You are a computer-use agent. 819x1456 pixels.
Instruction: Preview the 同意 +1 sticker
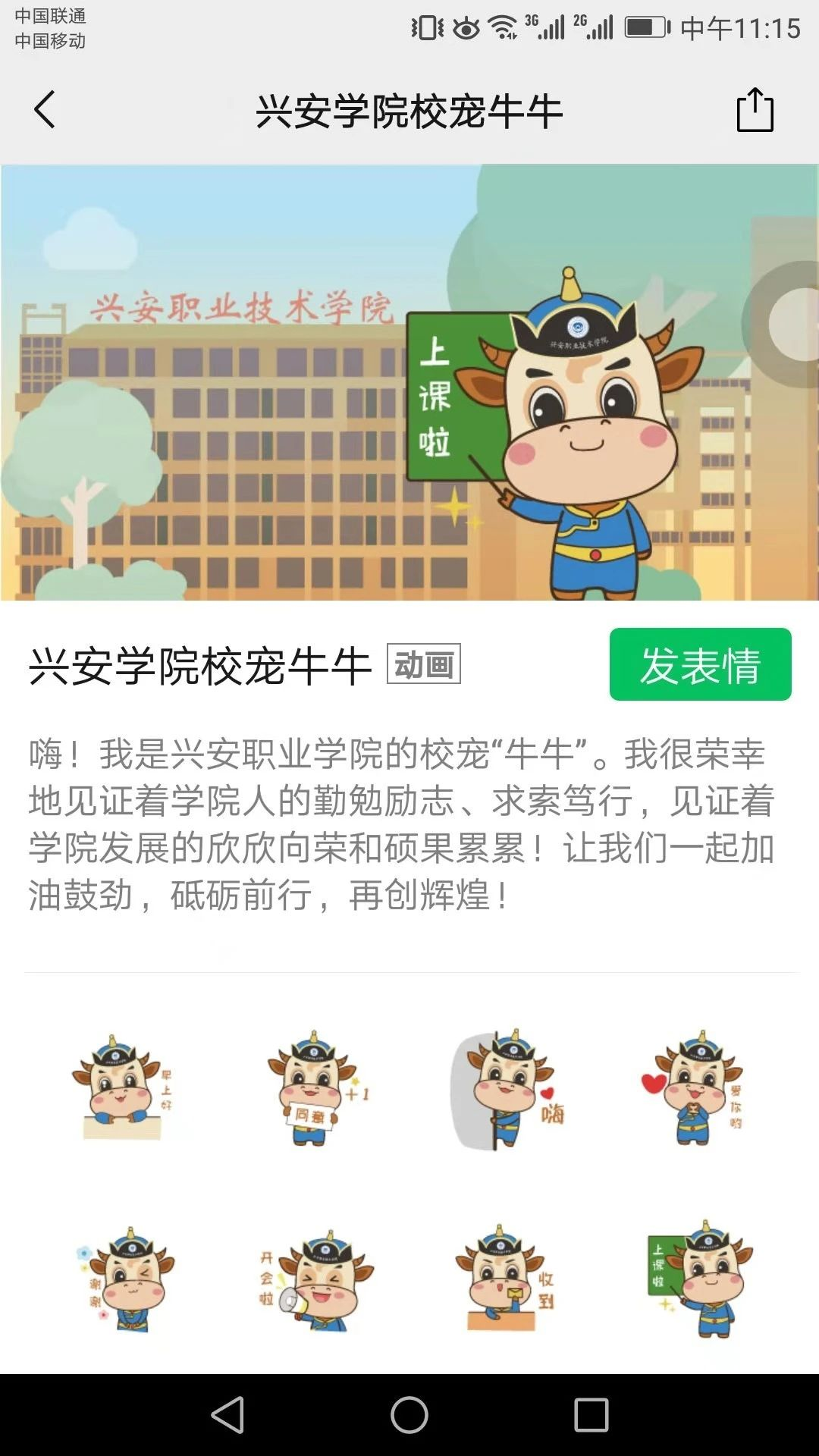coord(315,1087)
